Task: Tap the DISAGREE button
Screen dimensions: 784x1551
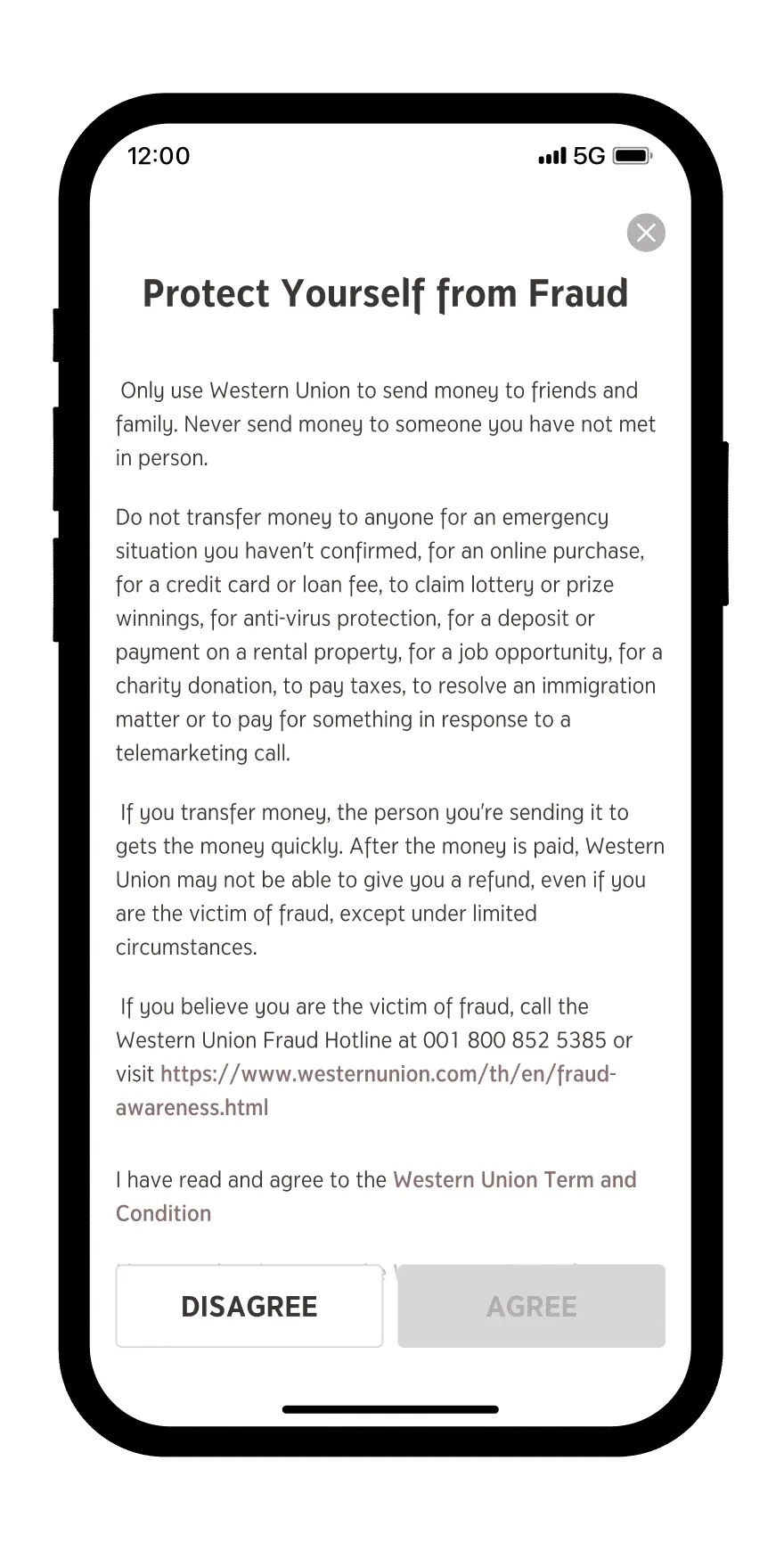Action: click(249, 1306)
